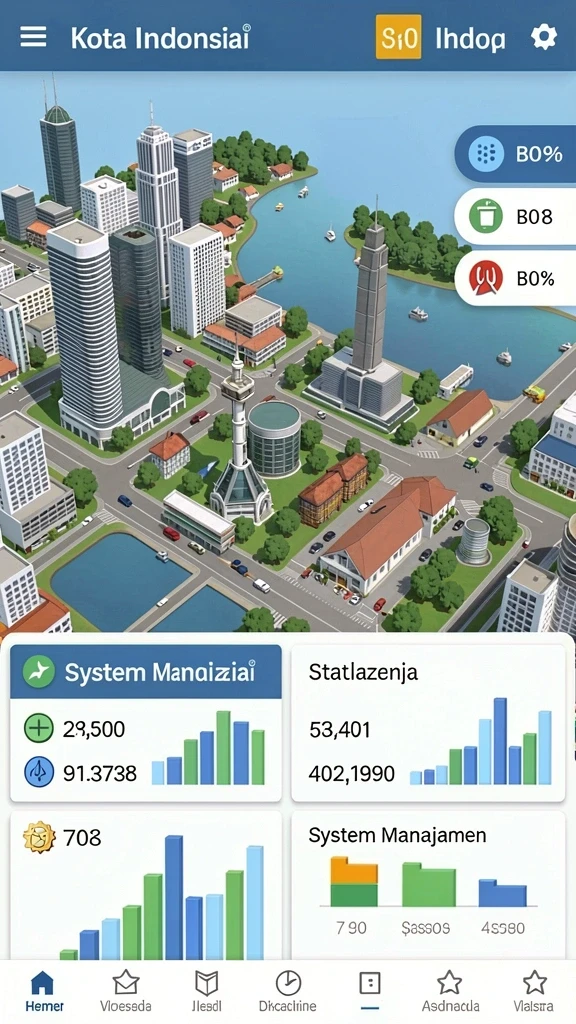This screenshot has width=576, height=1024.
Task: Switch to the Jlesdl tab
Action: [x=206, y=991]
